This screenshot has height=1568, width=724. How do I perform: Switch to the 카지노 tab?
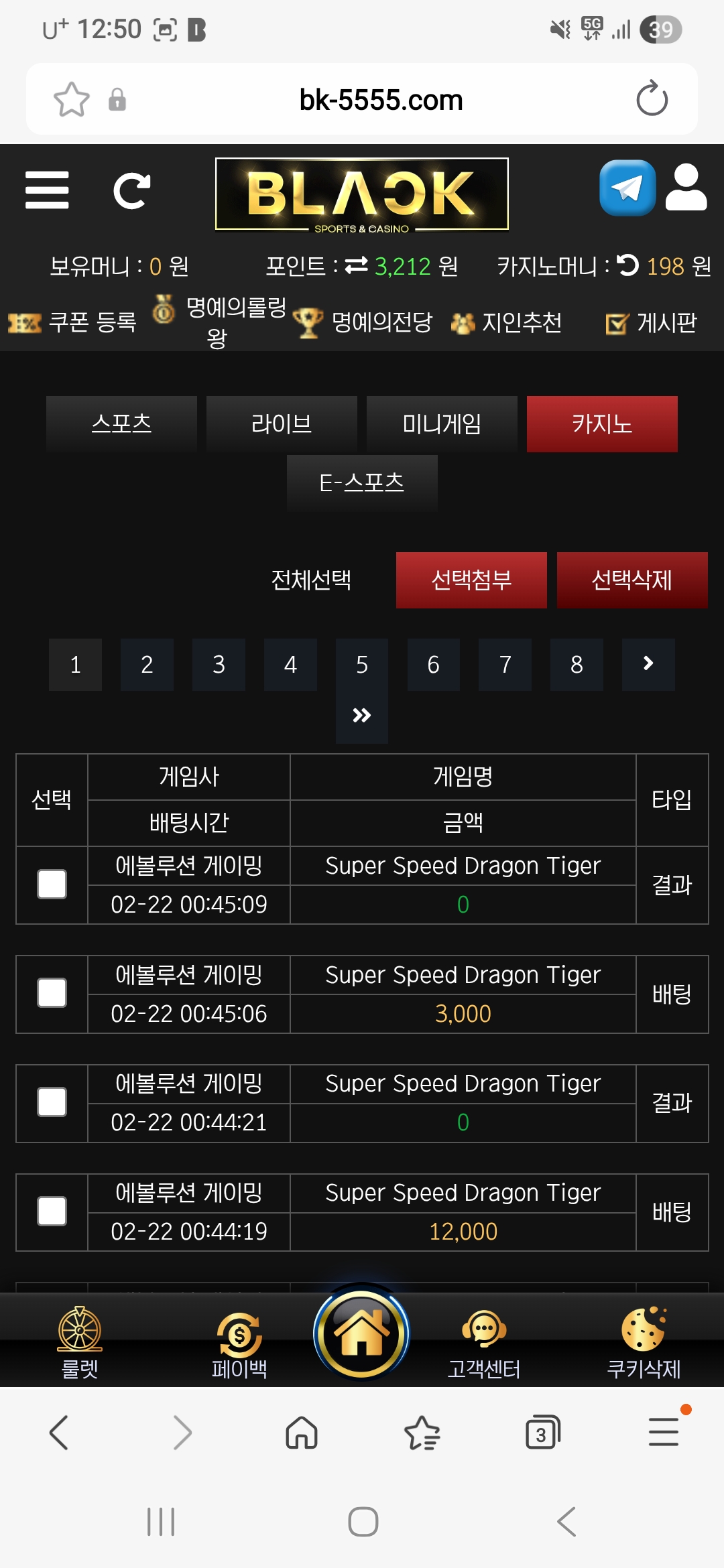601,423
